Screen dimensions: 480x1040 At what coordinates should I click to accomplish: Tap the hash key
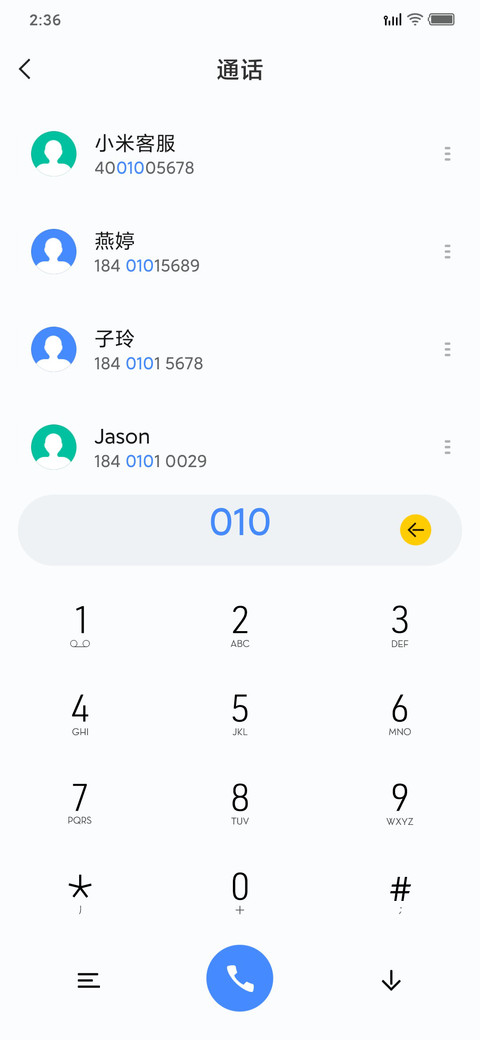point(399,893)
